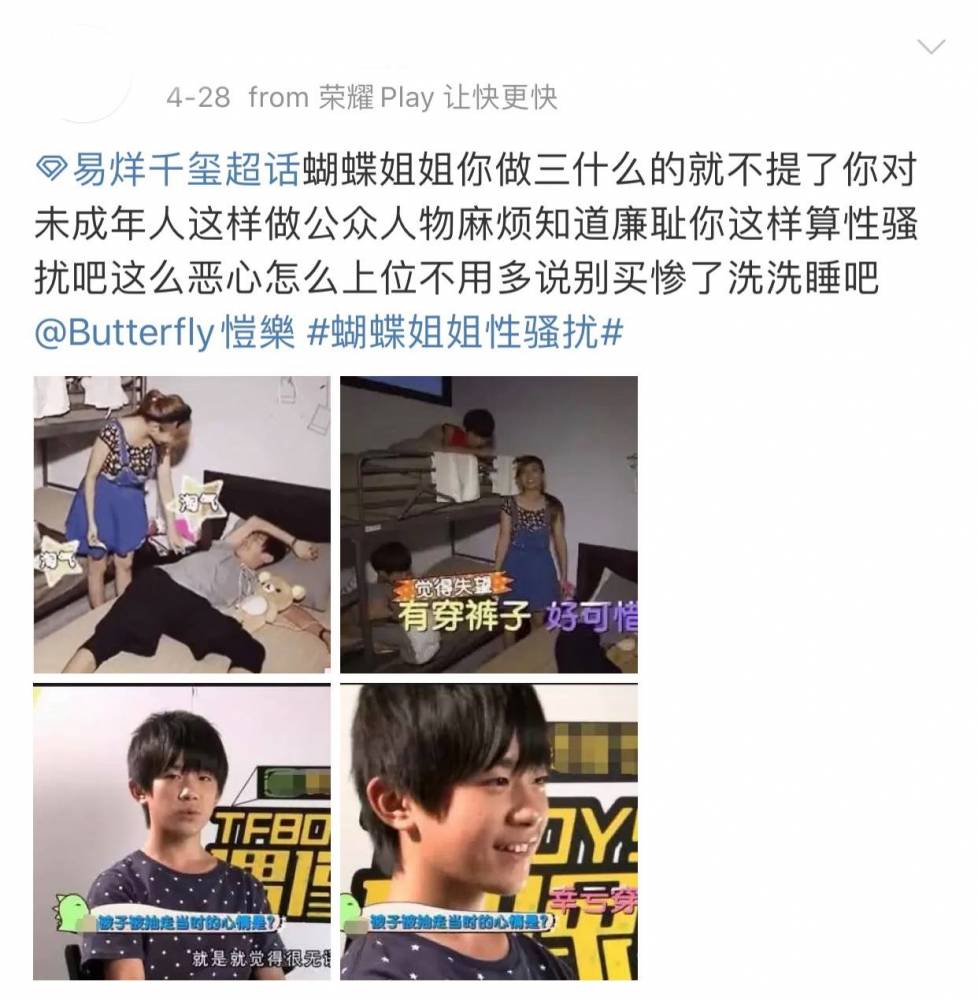
Task: Open the @Butterfly愷樂 mention
Action: [164, 333]
